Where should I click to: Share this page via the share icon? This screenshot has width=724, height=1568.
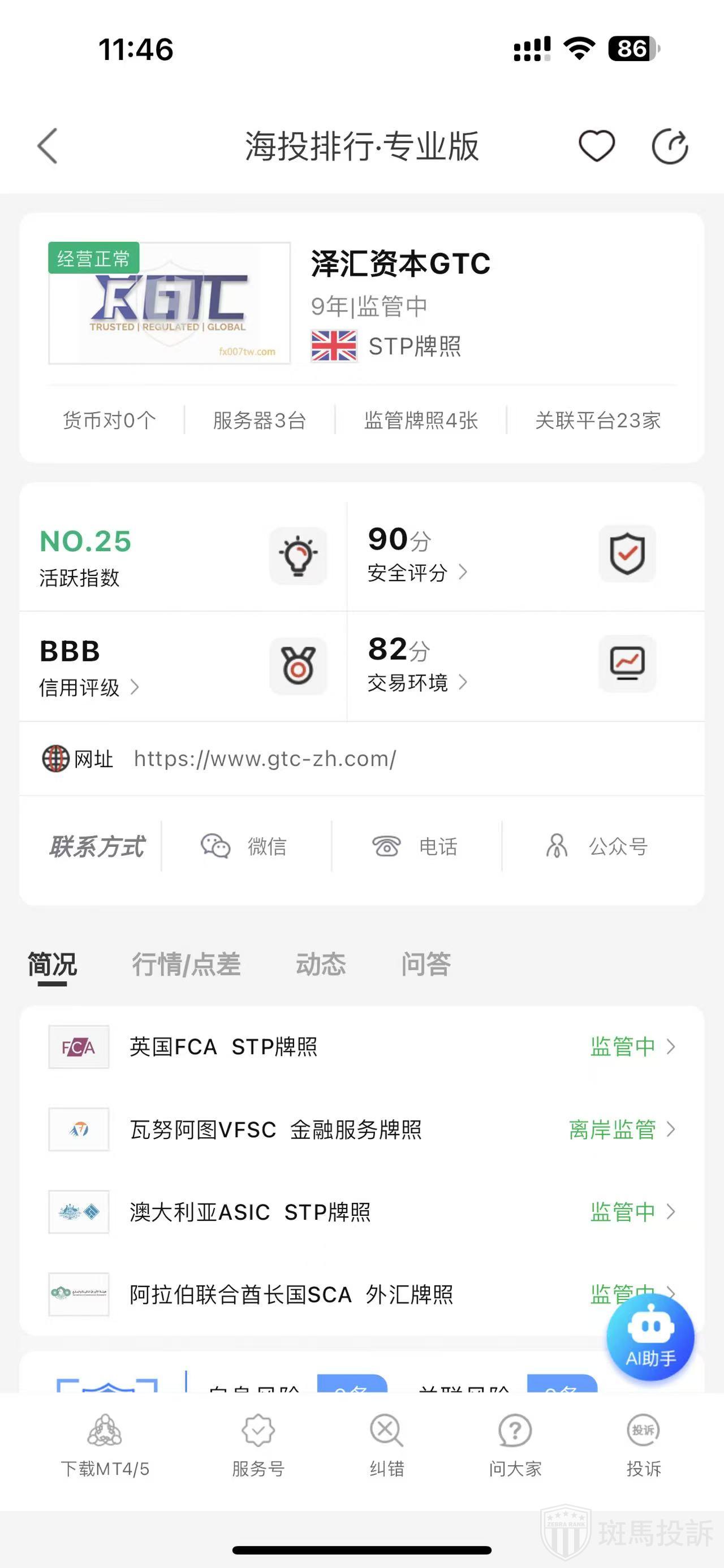[x=670, y=146]
